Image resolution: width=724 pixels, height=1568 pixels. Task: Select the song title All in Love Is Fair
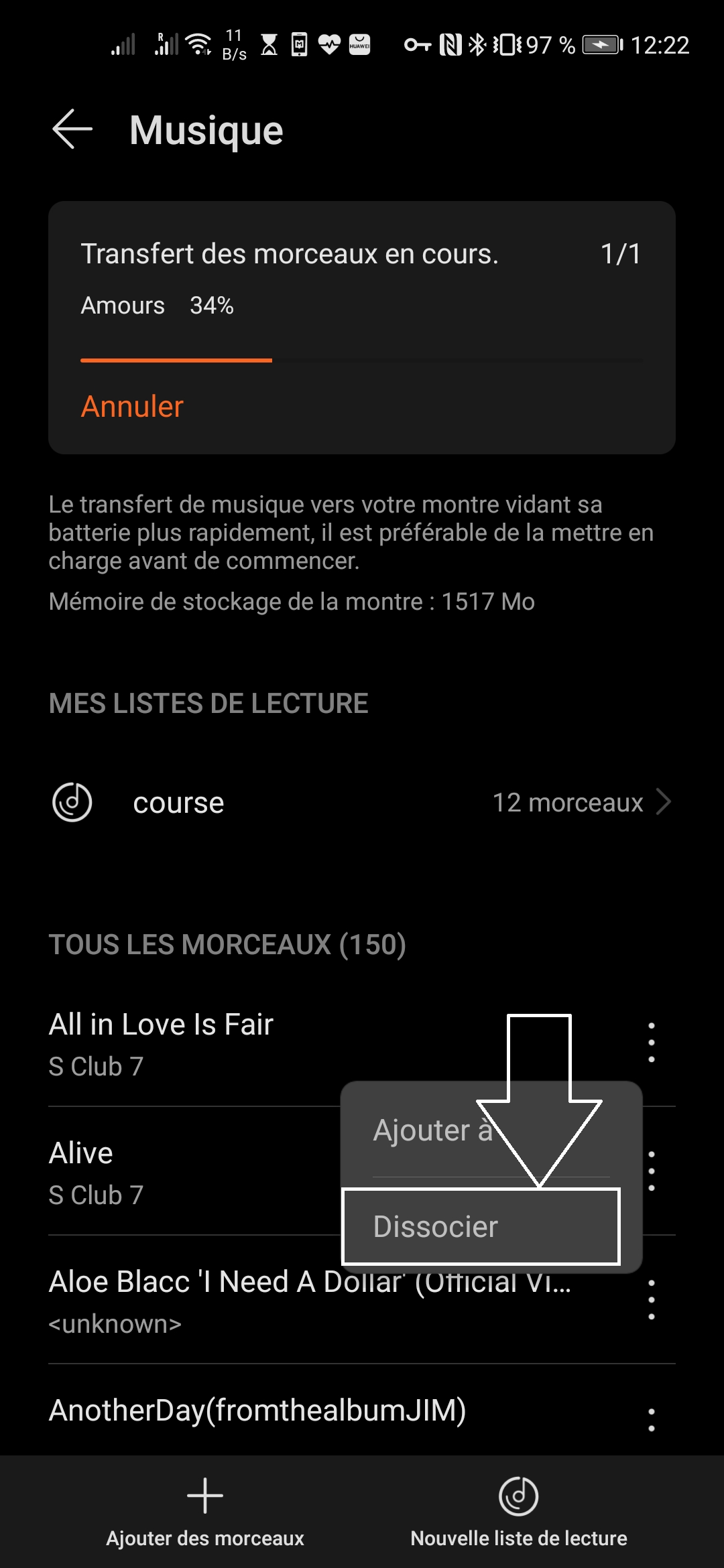coord(162,1024)
